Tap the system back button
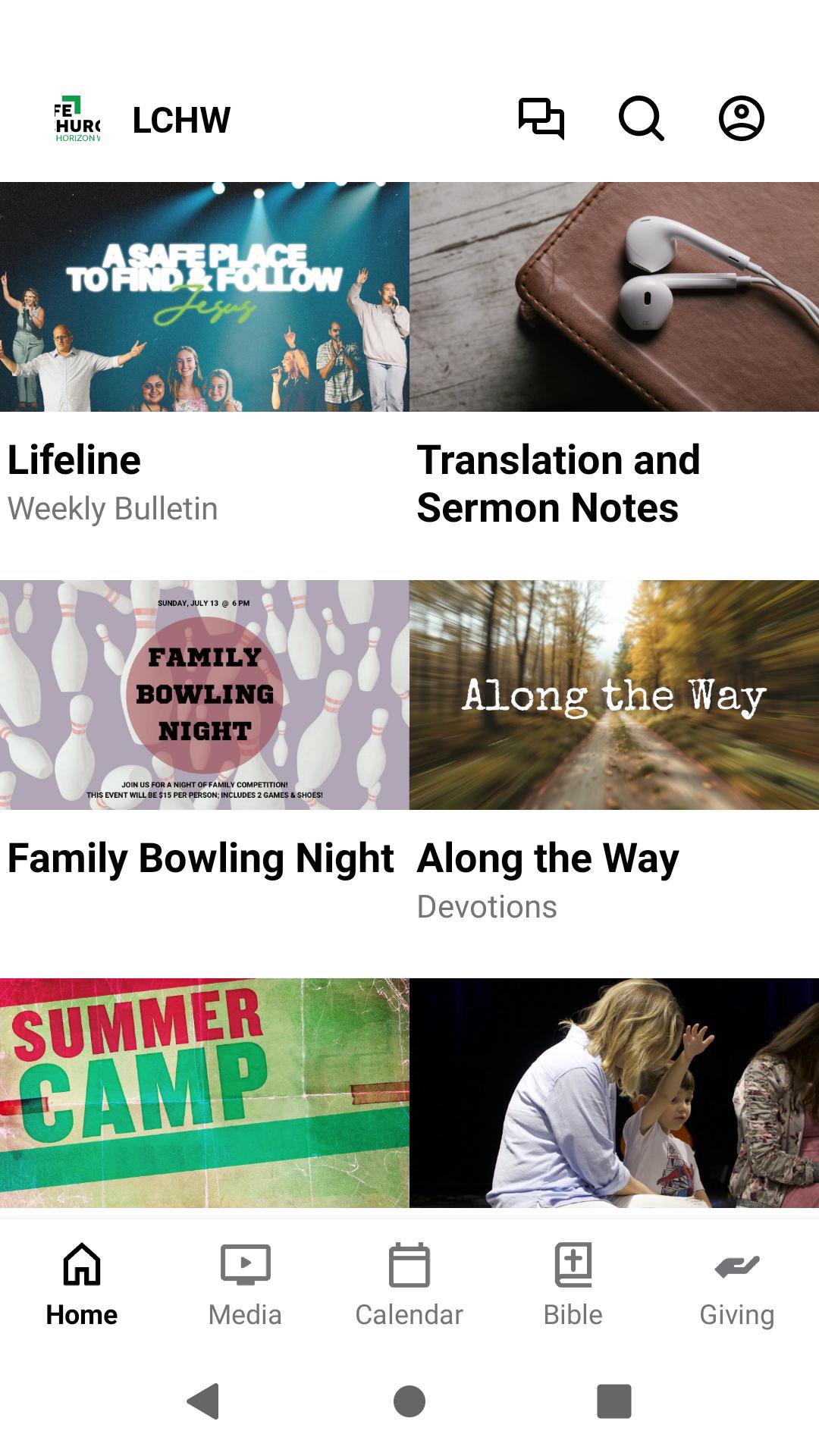This screenshot has height=1456, width=819. coord(203,1401)
